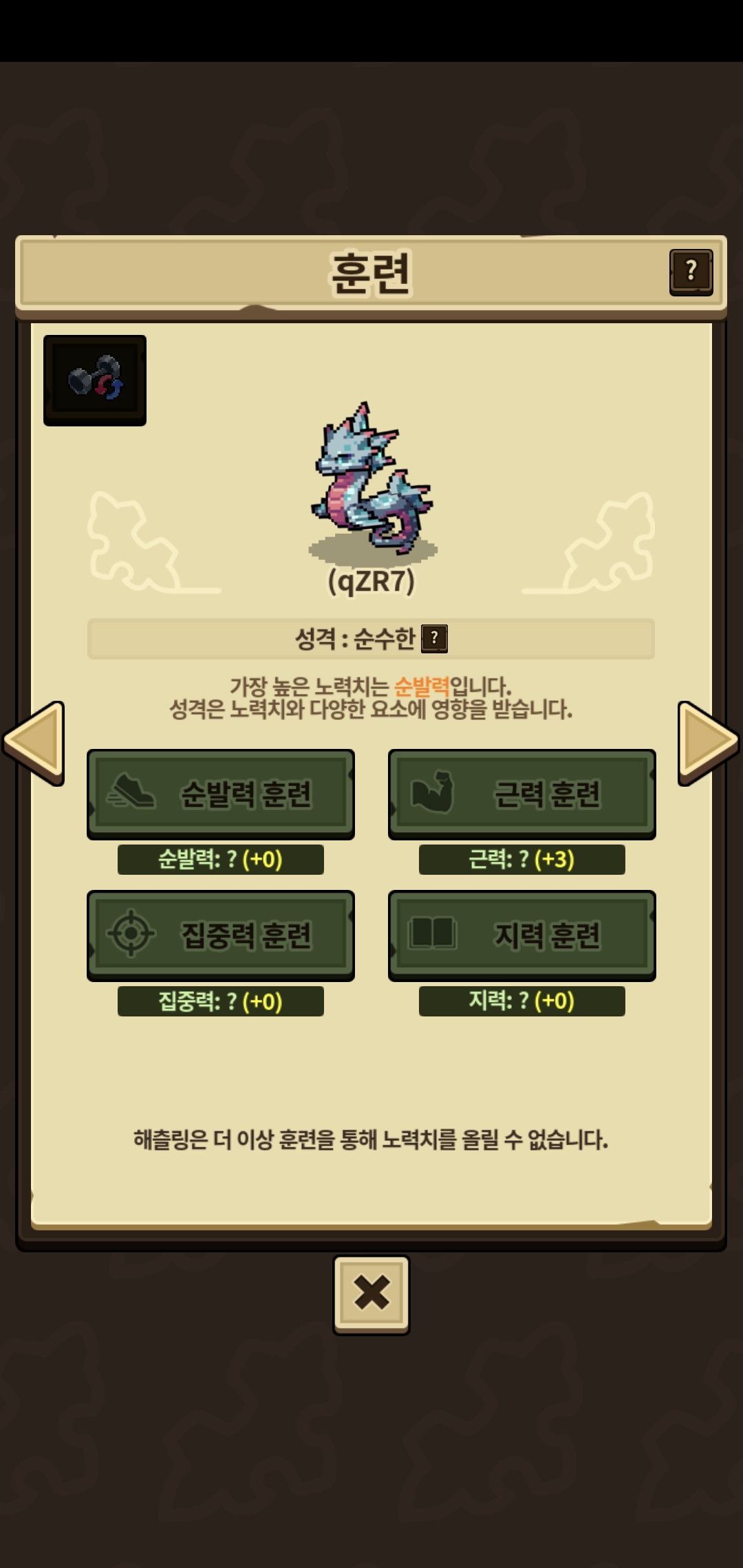The image size is (743, 1568).
Task: Start 집중력 훈련
Action: (221, 935)
